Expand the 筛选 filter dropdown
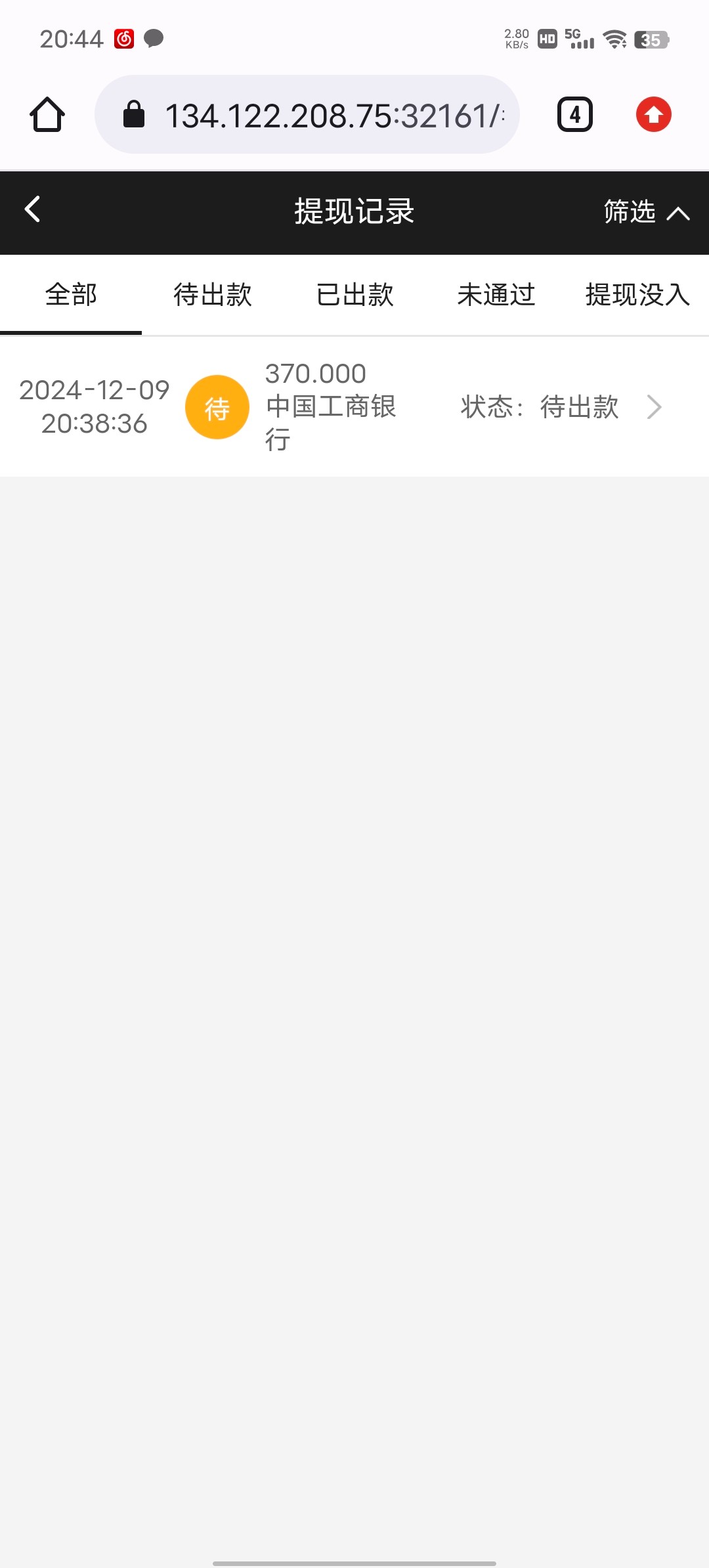This screenshot has width=709, height=1568. point(646,212)
